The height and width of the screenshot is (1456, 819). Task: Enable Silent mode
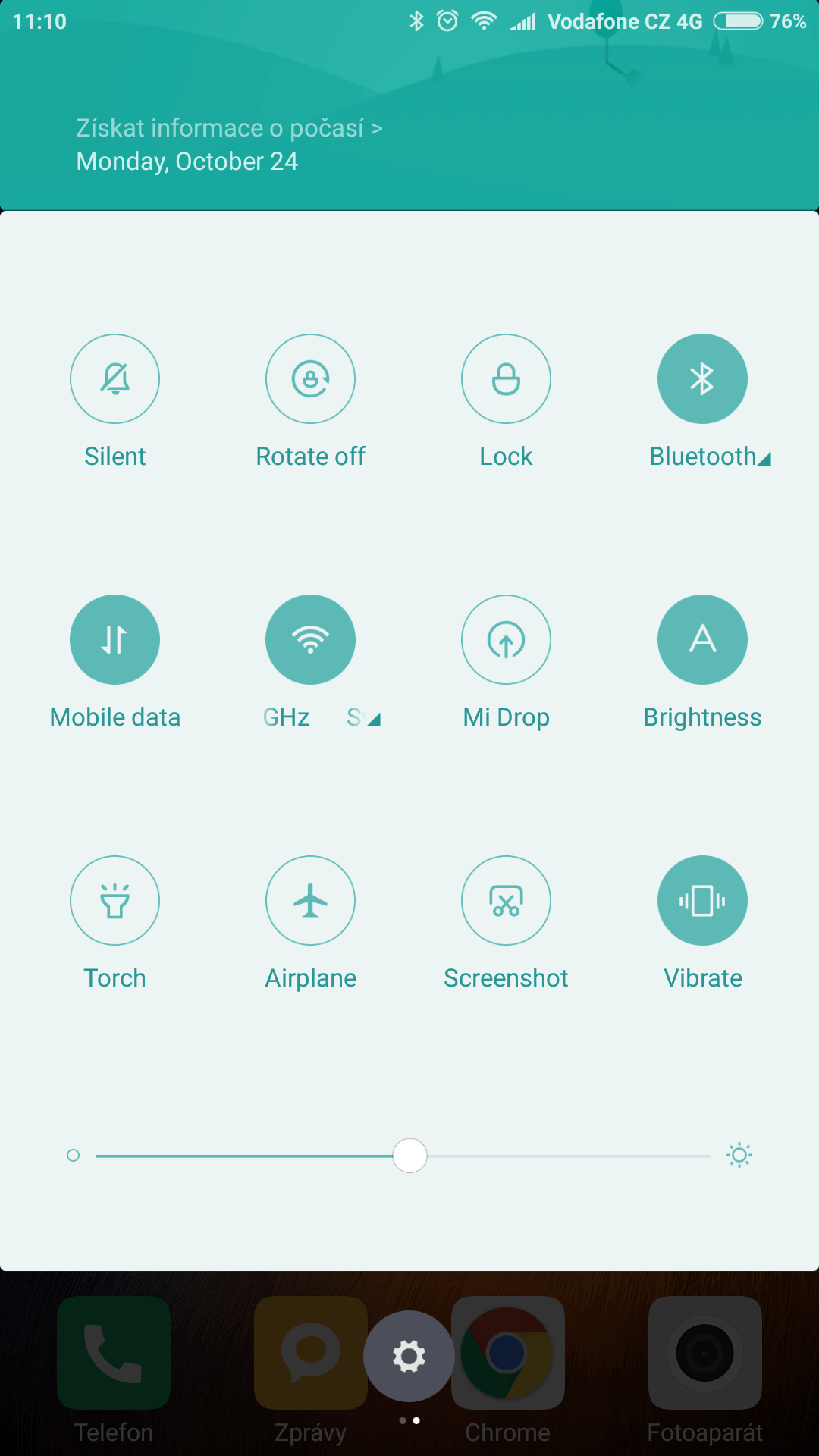(115, 378)
